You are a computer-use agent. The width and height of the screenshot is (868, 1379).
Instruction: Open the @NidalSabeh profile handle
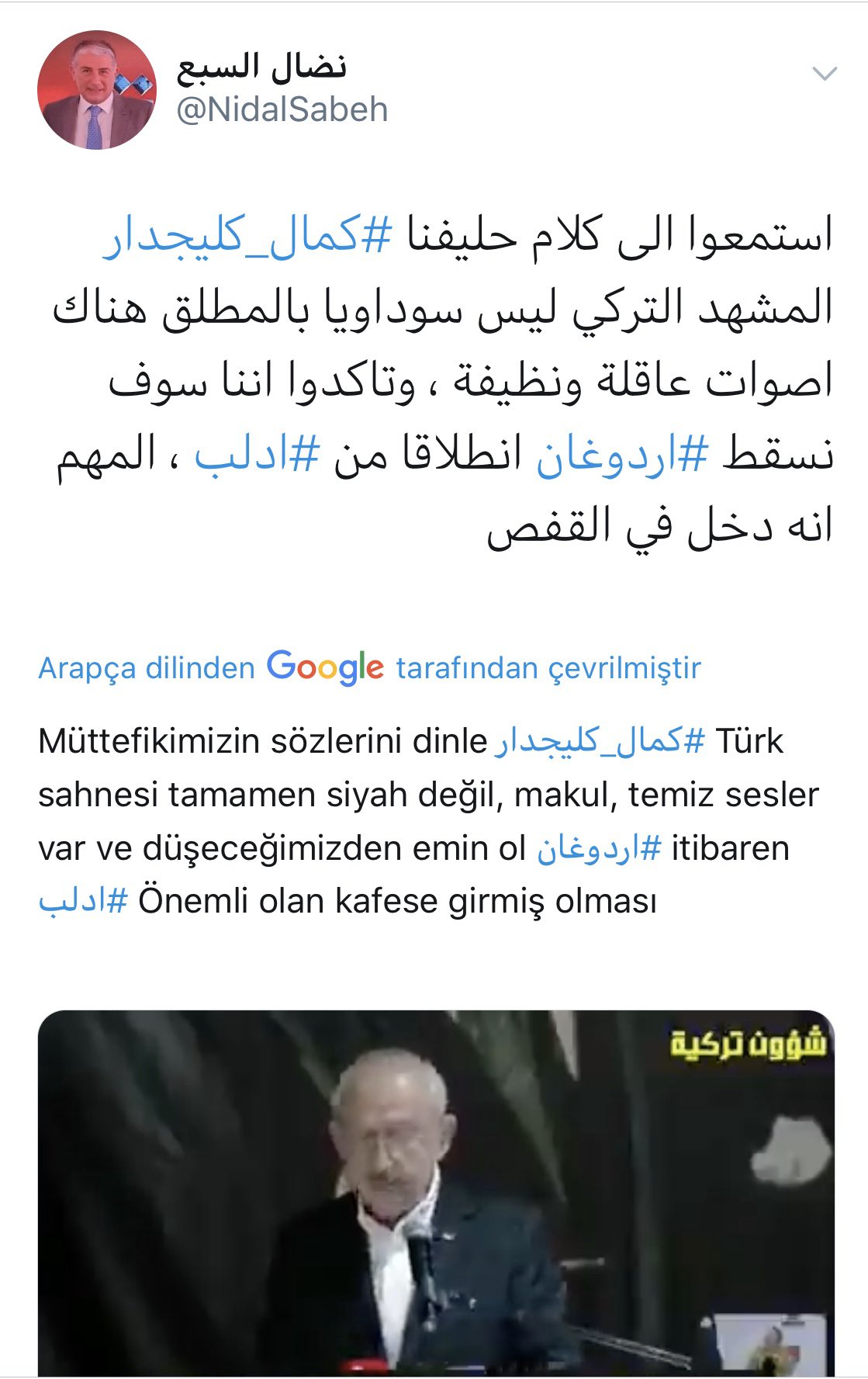282,109
